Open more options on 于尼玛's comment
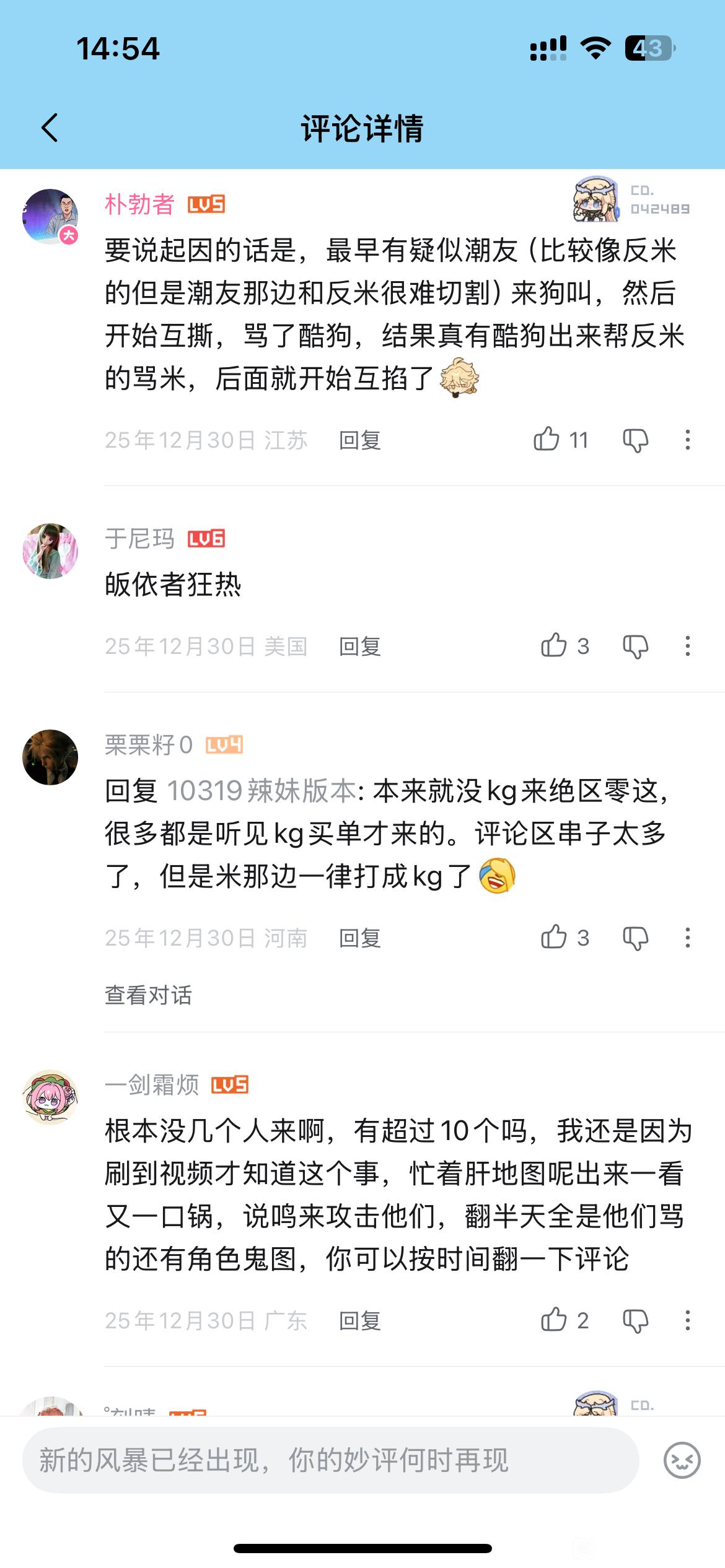 pyautogui.click(x=687, y=646)
